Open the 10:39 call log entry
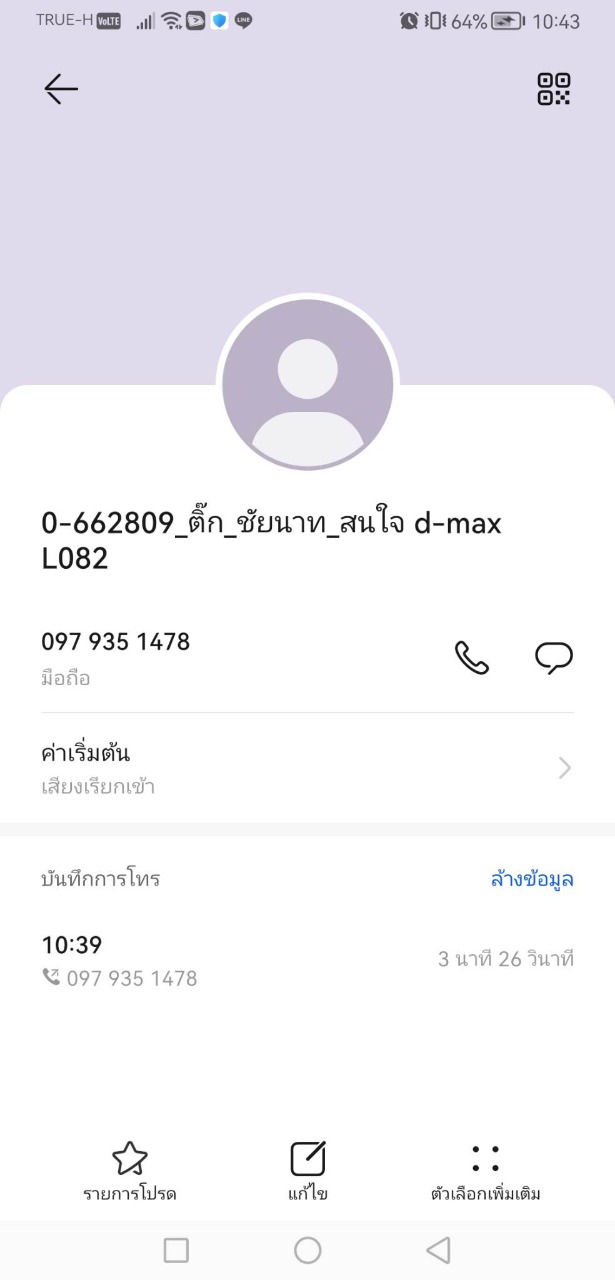Viewport: 615px width, 1280px height. 307,960
